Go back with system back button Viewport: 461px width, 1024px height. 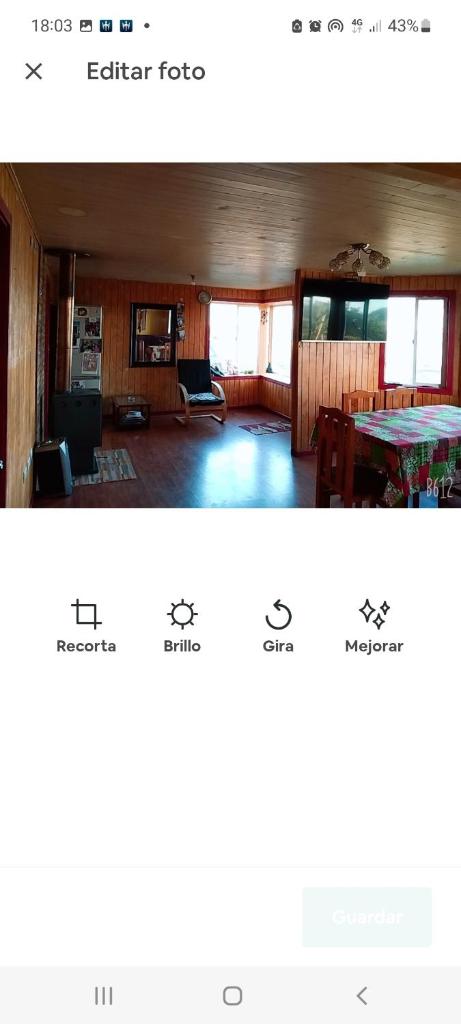[362, 996]
